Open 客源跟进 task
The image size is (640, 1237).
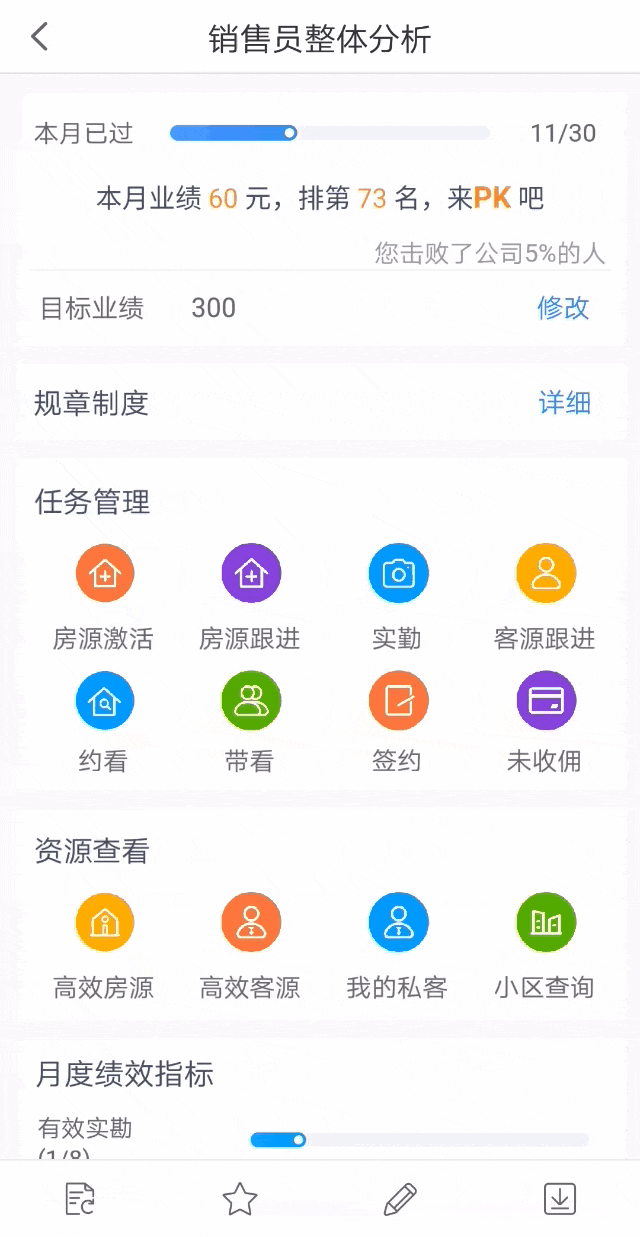pos(545,575)
